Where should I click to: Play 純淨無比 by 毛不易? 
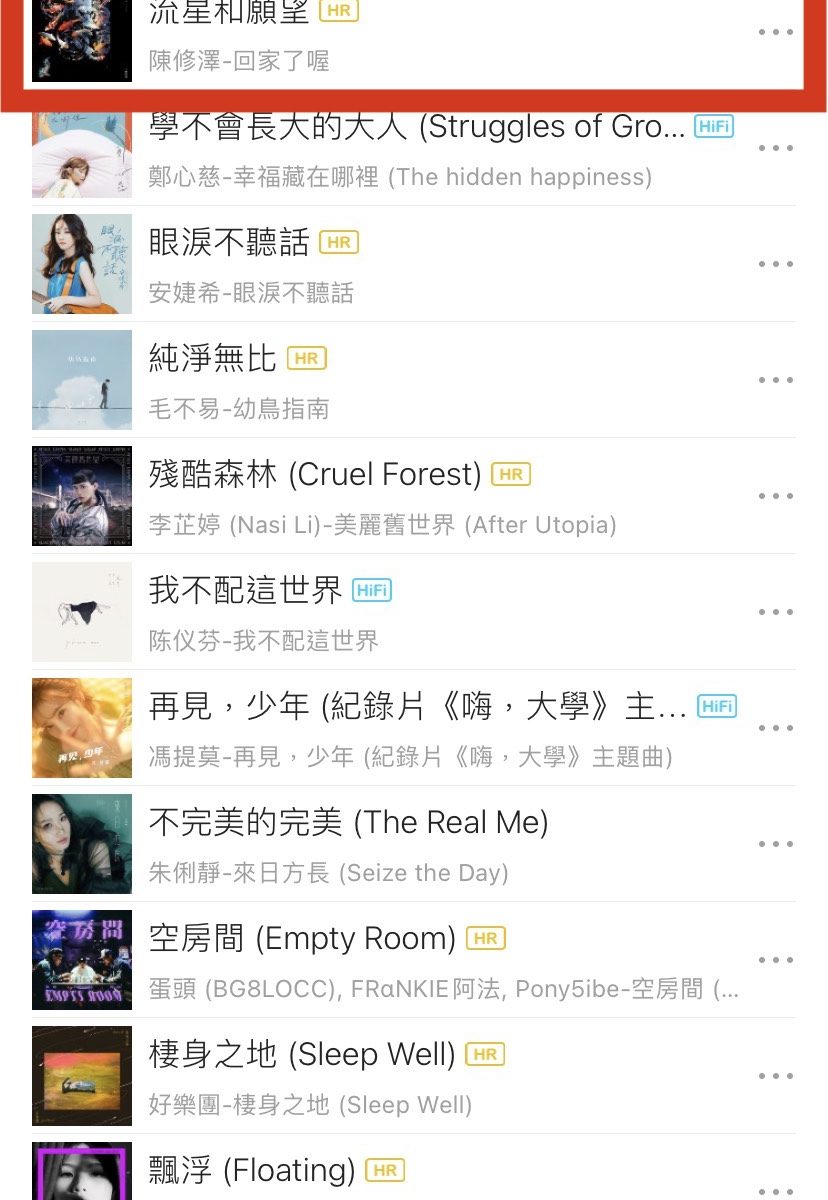pos(212,359)
